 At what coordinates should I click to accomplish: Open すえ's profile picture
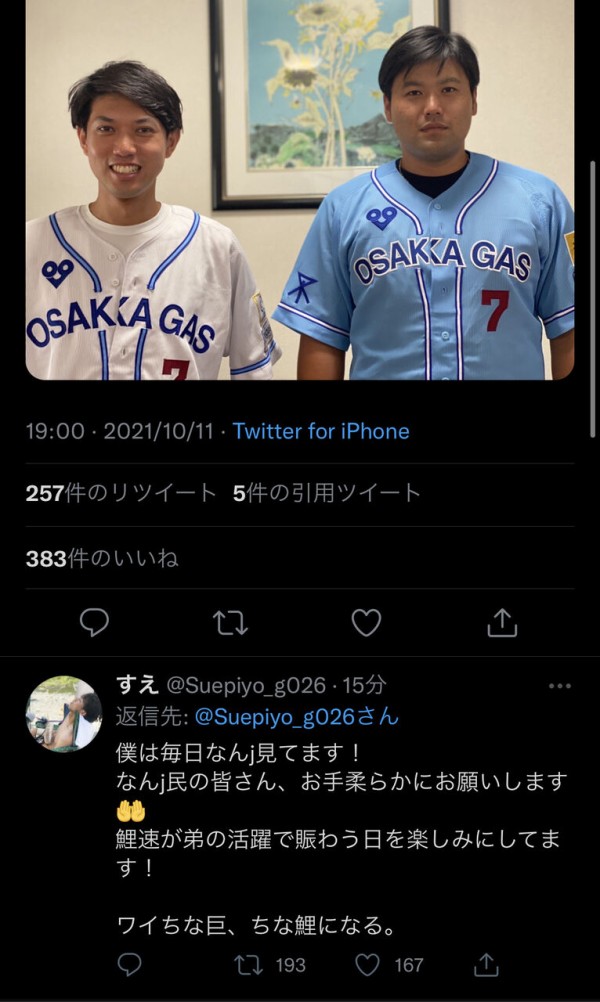pyautogui.click(x=63, y=714)
